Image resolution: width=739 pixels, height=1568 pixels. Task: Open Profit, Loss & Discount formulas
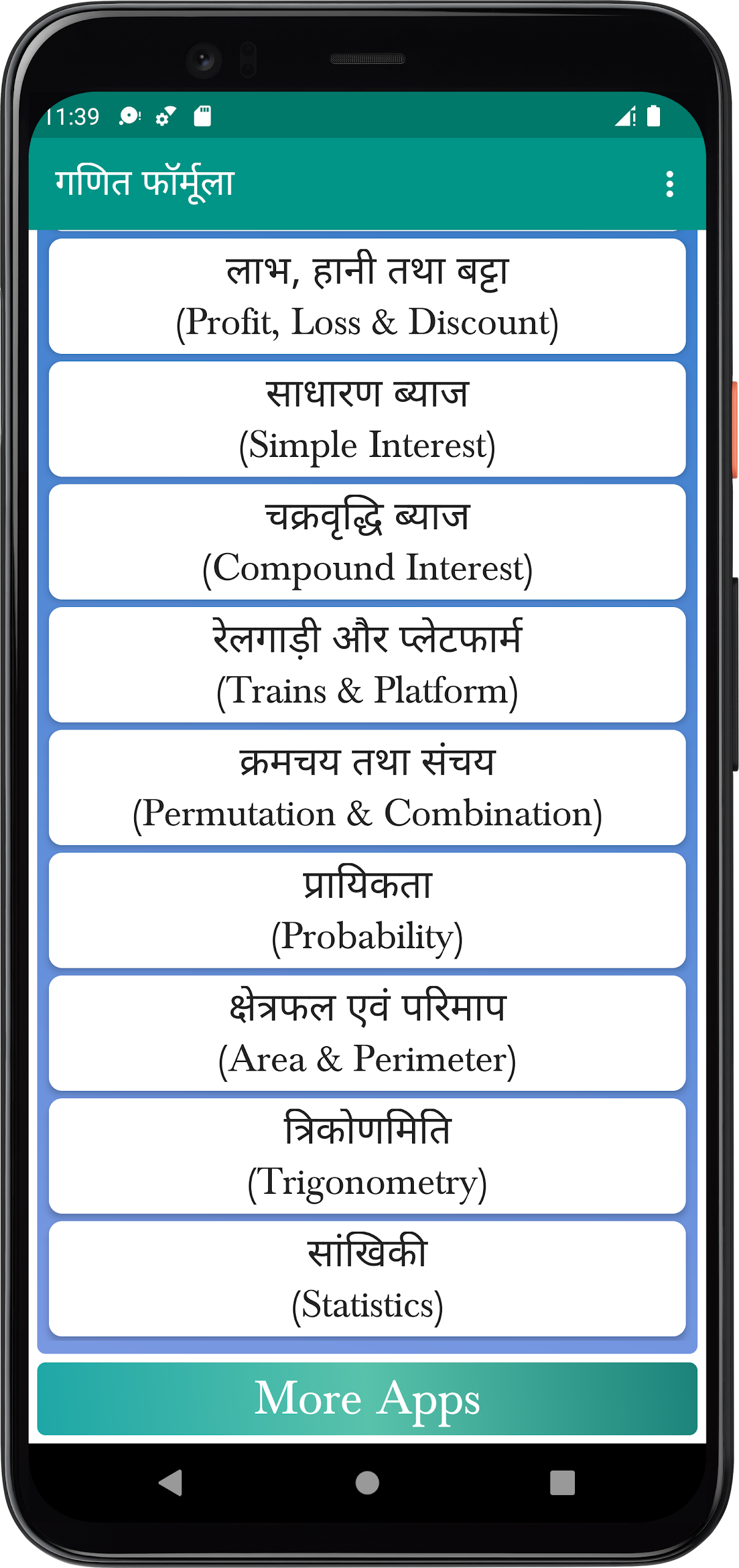tap(367, 296)
